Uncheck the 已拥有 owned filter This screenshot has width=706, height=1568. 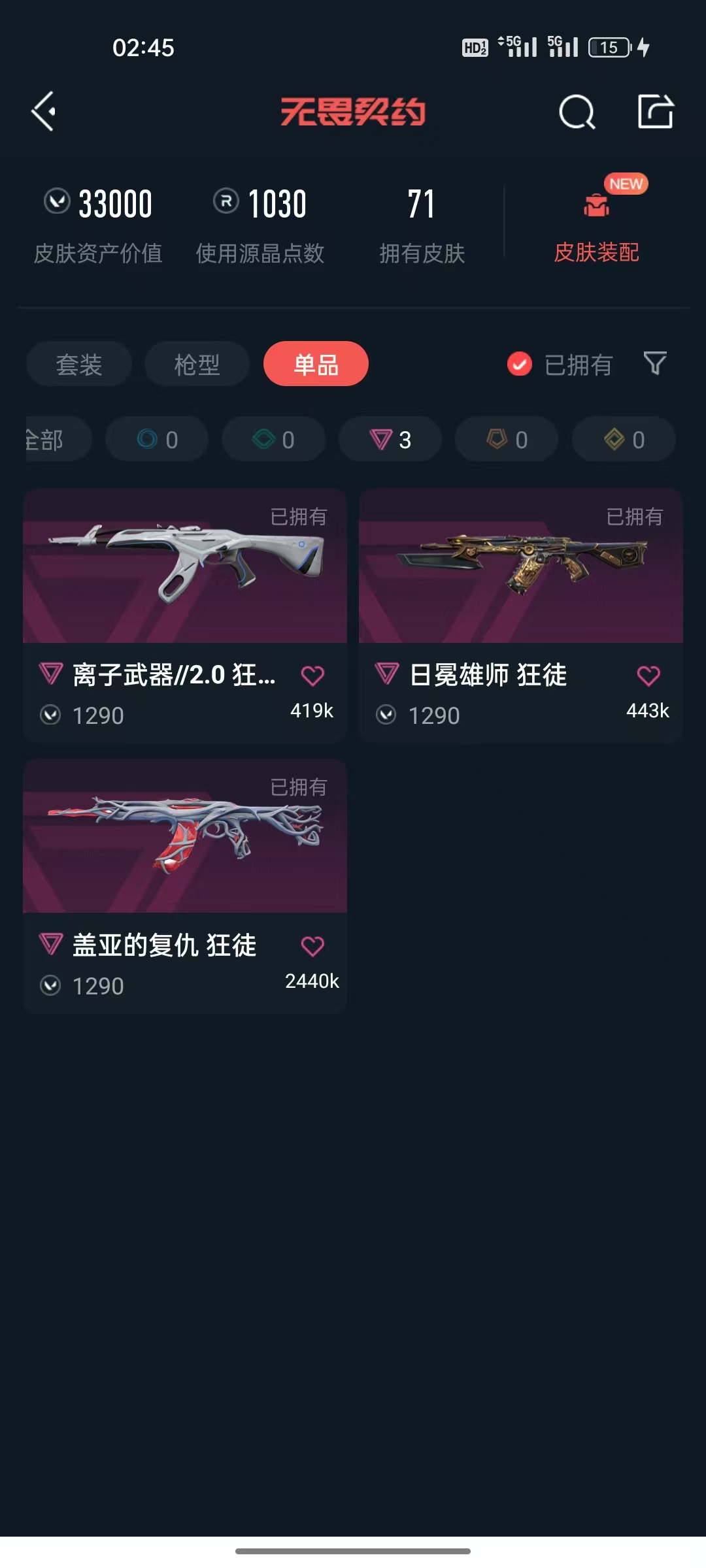[560, 365]
